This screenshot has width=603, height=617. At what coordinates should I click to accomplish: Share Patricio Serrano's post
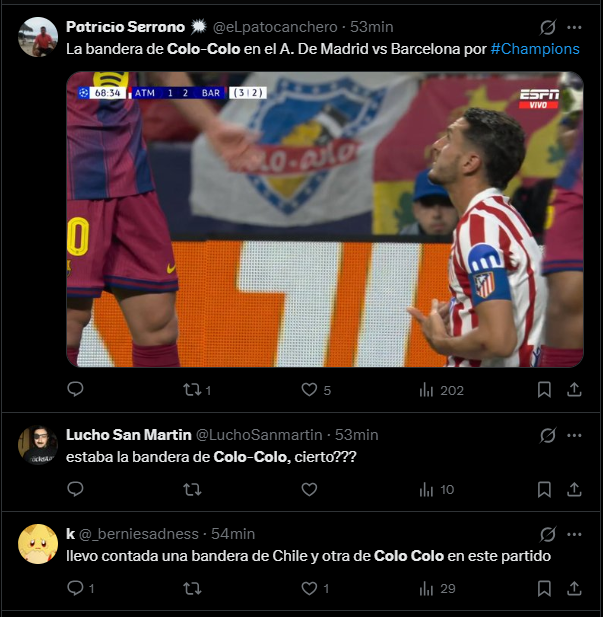pos(574,390)
